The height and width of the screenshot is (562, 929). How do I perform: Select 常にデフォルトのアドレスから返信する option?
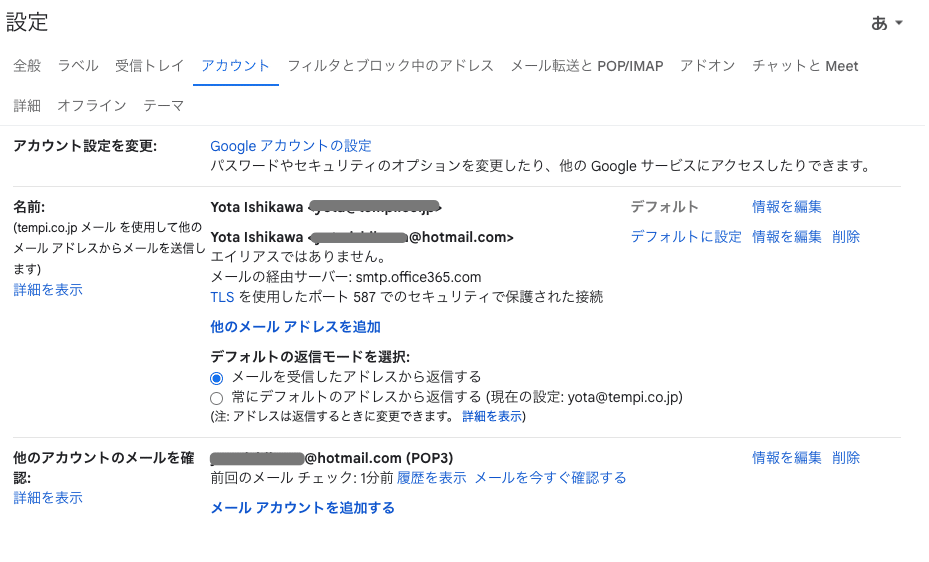[x=216, y=398]
